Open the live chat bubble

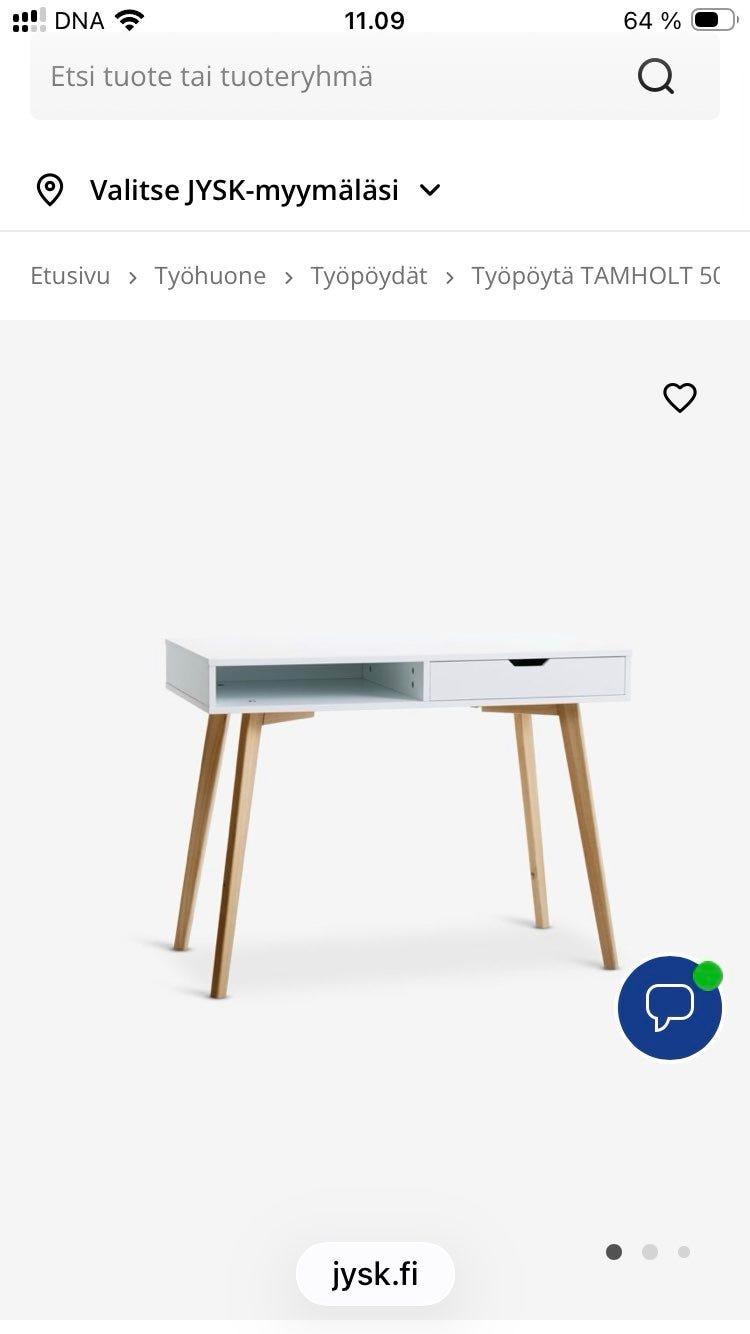[x=669, y=1007]
